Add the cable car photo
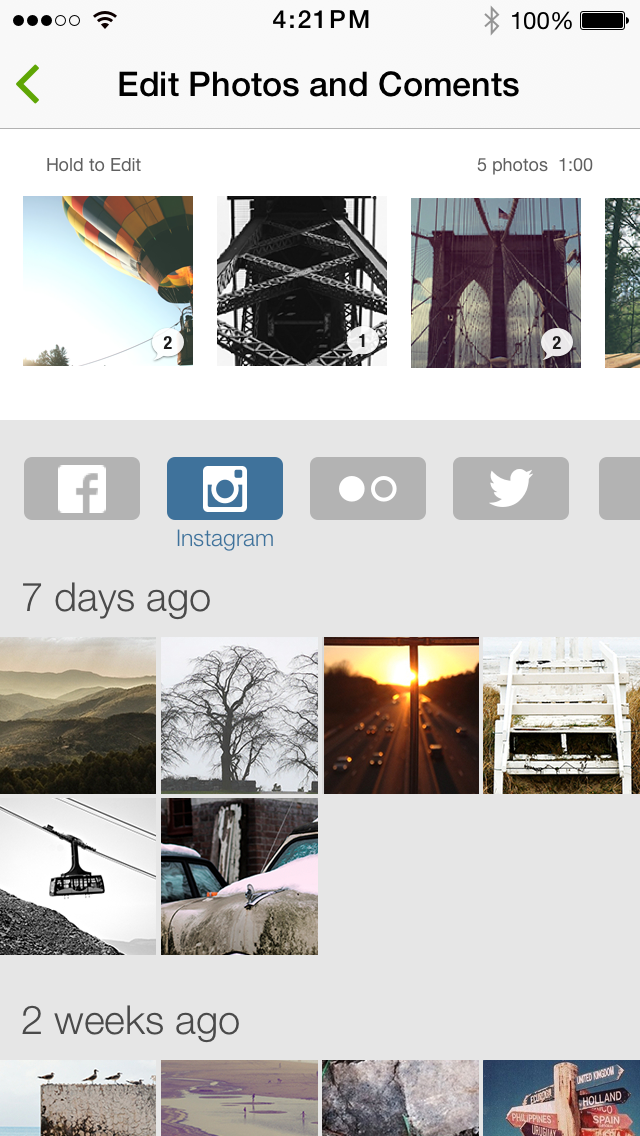The image size is (640, 1136). (78, 877)
